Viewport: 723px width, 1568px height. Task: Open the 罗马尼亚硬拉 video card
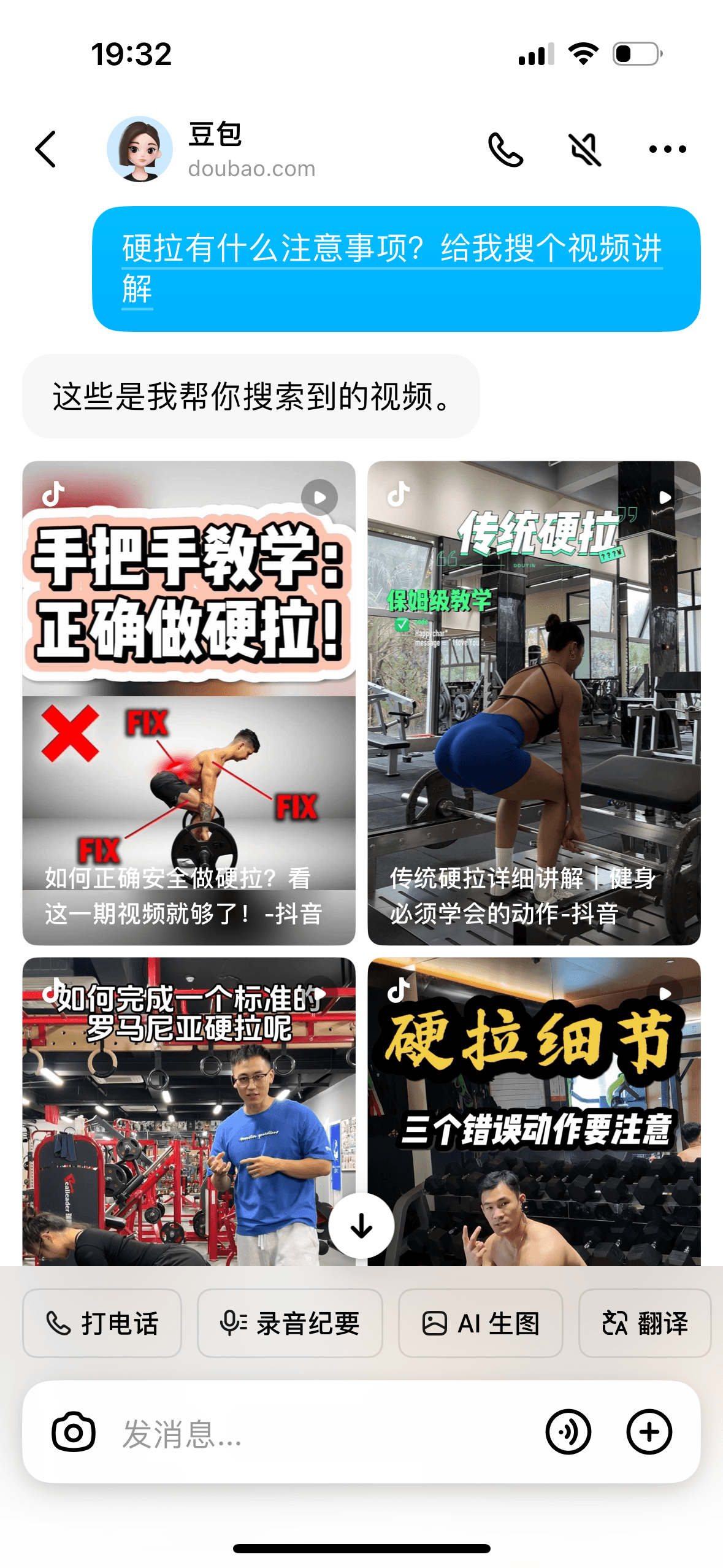coord(189,1110)
